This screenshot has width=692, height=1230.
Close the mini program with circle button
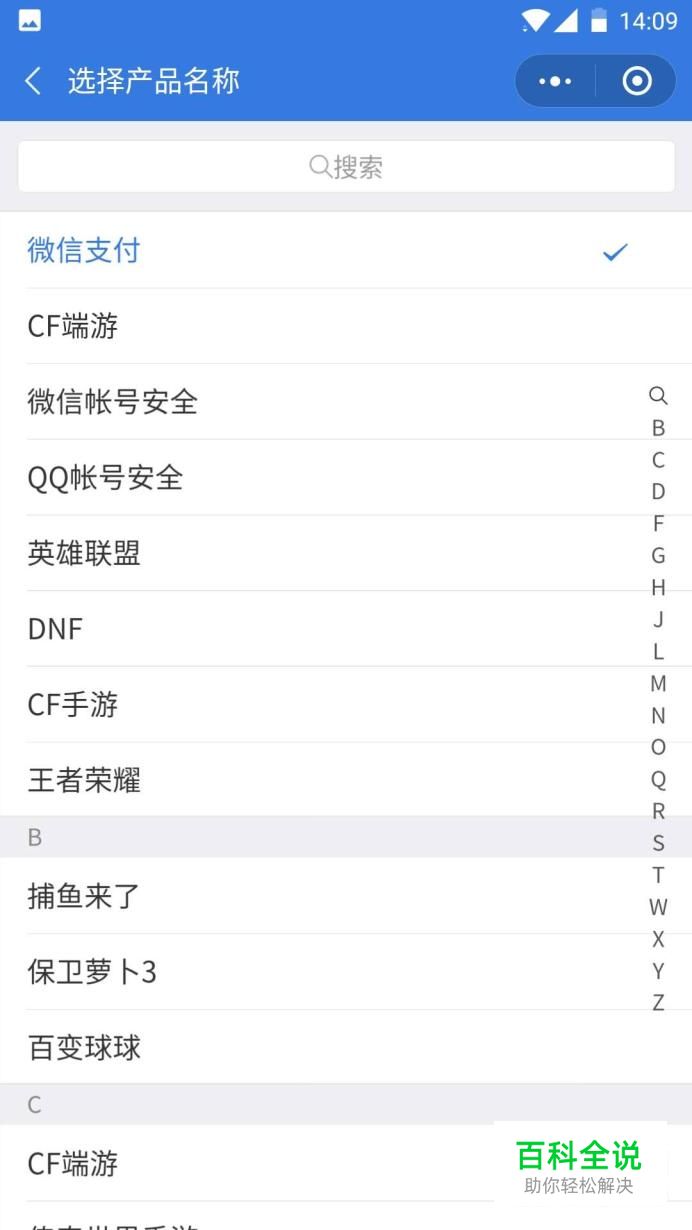[637, 81]
